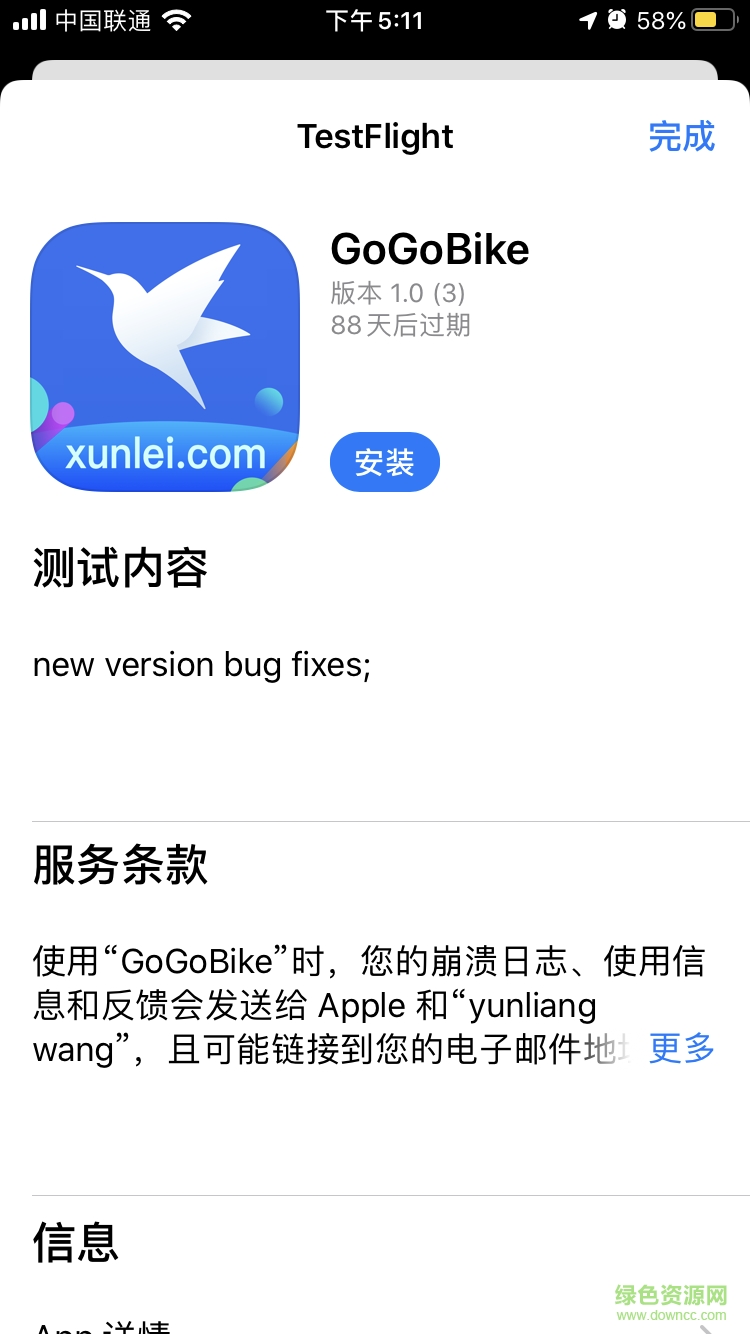Tap 完成 to close TestFlight sheet

(681, 136)
